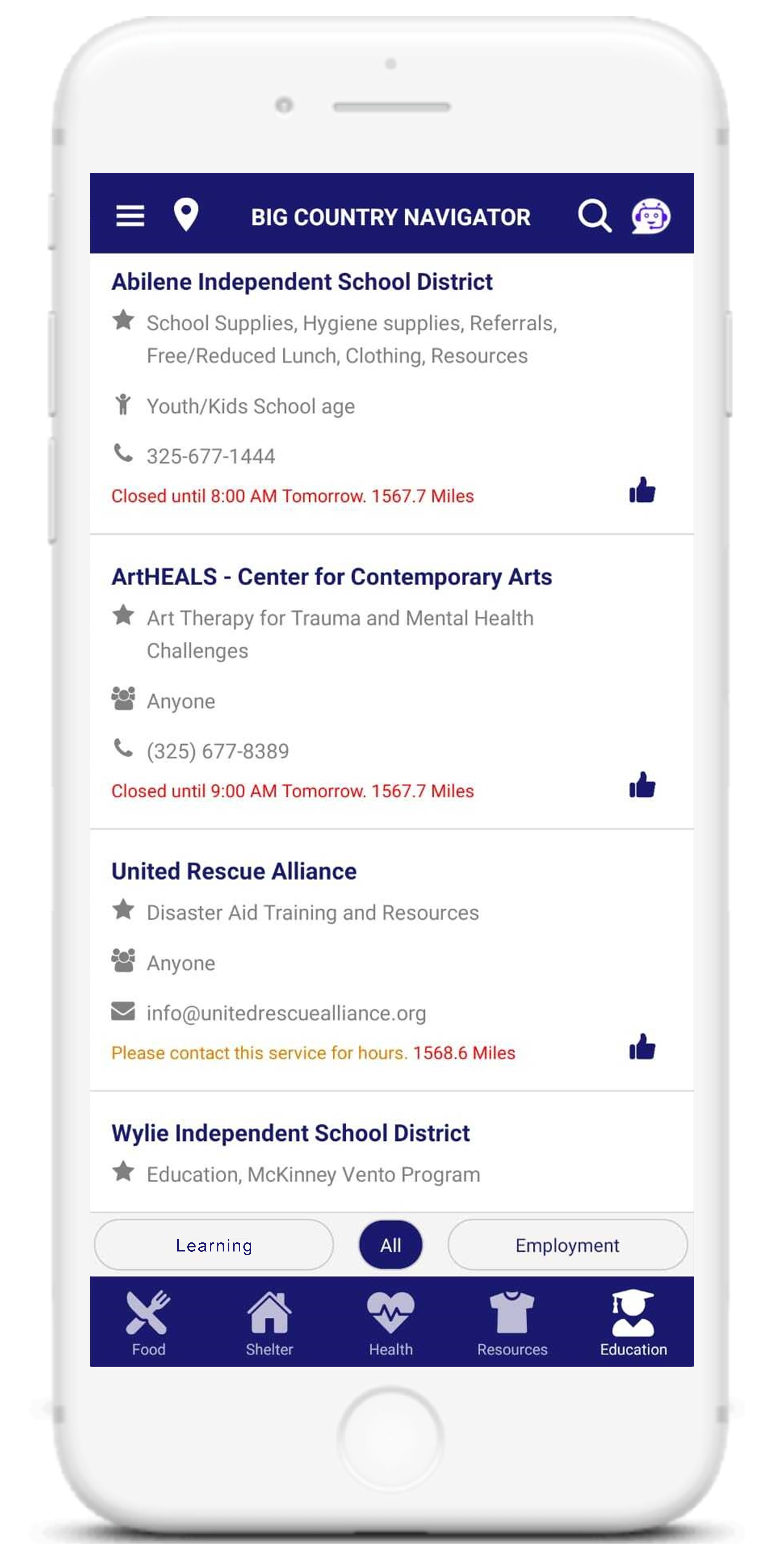Viewport: 784px width, 1557px height.
Task: Open the search icon
Action: click(x=594, y=216)
